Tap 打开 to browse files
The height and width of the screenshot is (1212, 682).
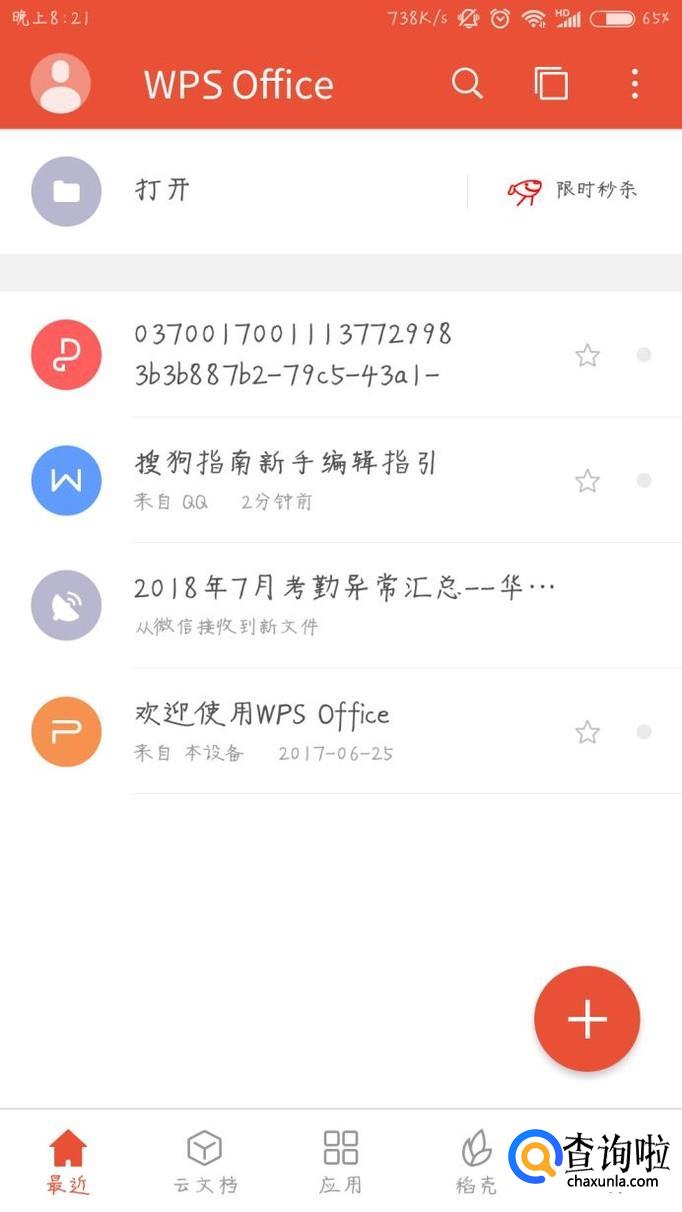point(163,190)
